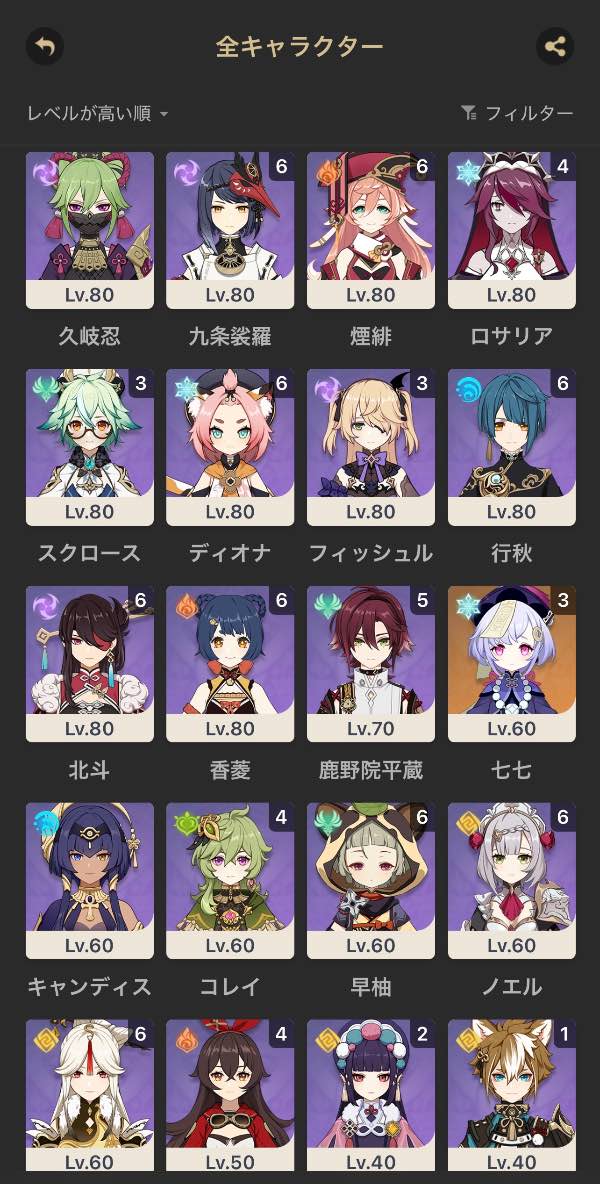Viewport: 600px width, 1184px height.
Task: Select the 九条裟羅 character card
Action: click(x=230, y=230)
